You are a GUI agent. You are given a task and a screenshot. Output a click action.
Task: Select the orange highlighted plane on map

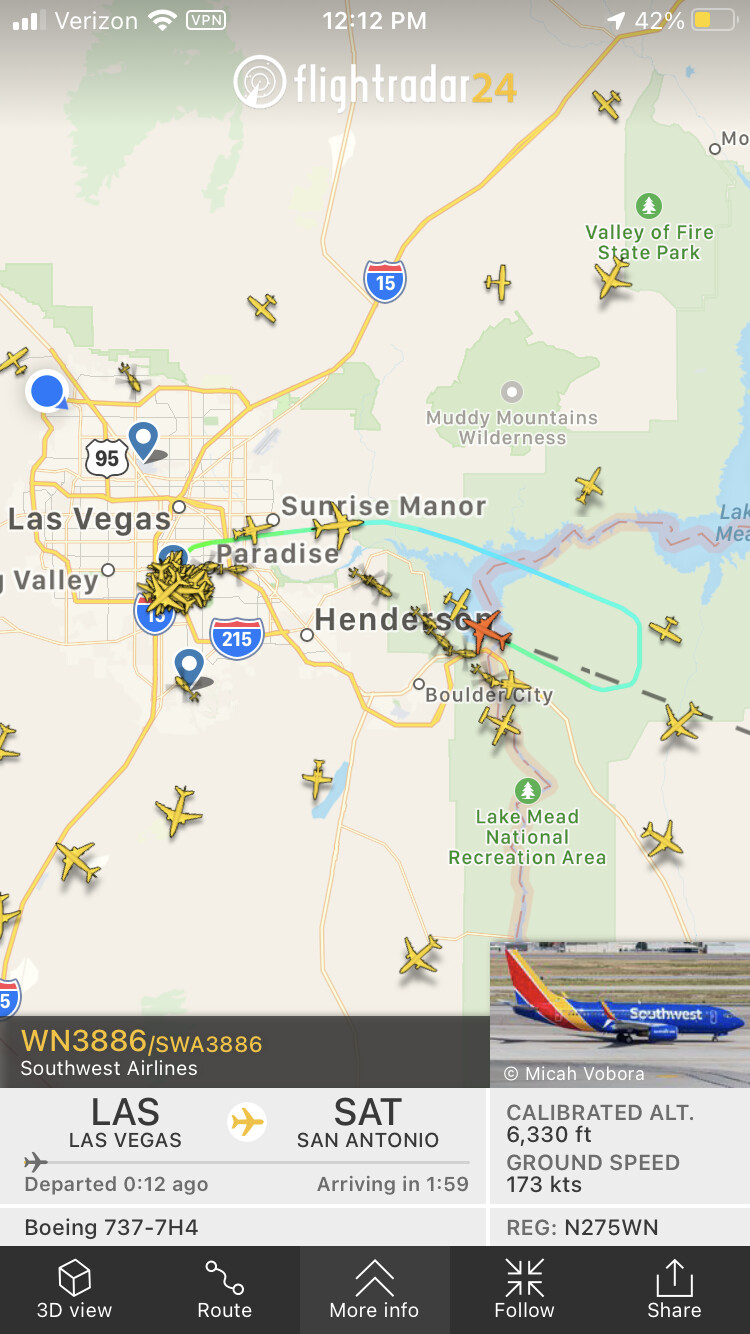click(x=488, y=630)
